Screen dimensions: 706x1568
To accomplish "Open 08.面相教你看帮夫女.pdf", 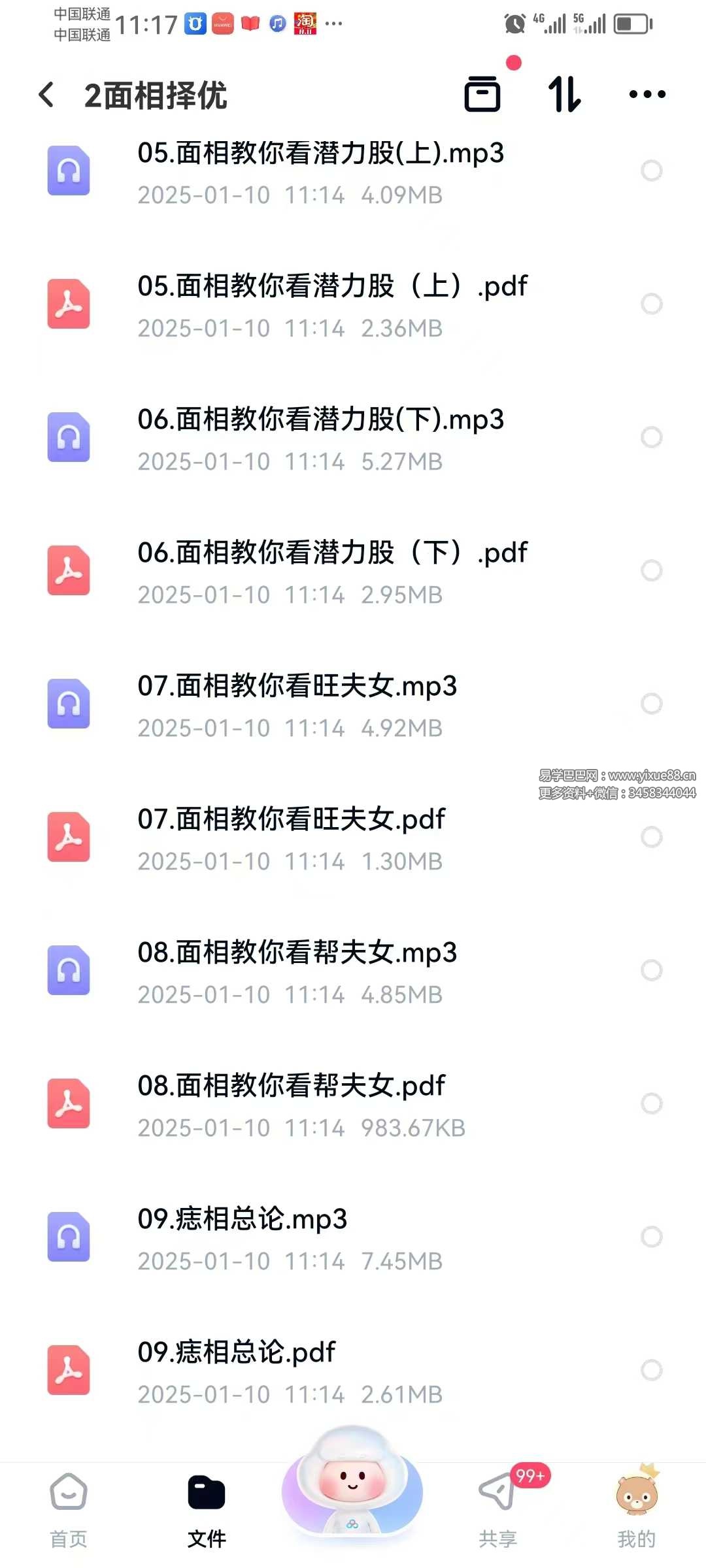I will (x=292, y=1104).
